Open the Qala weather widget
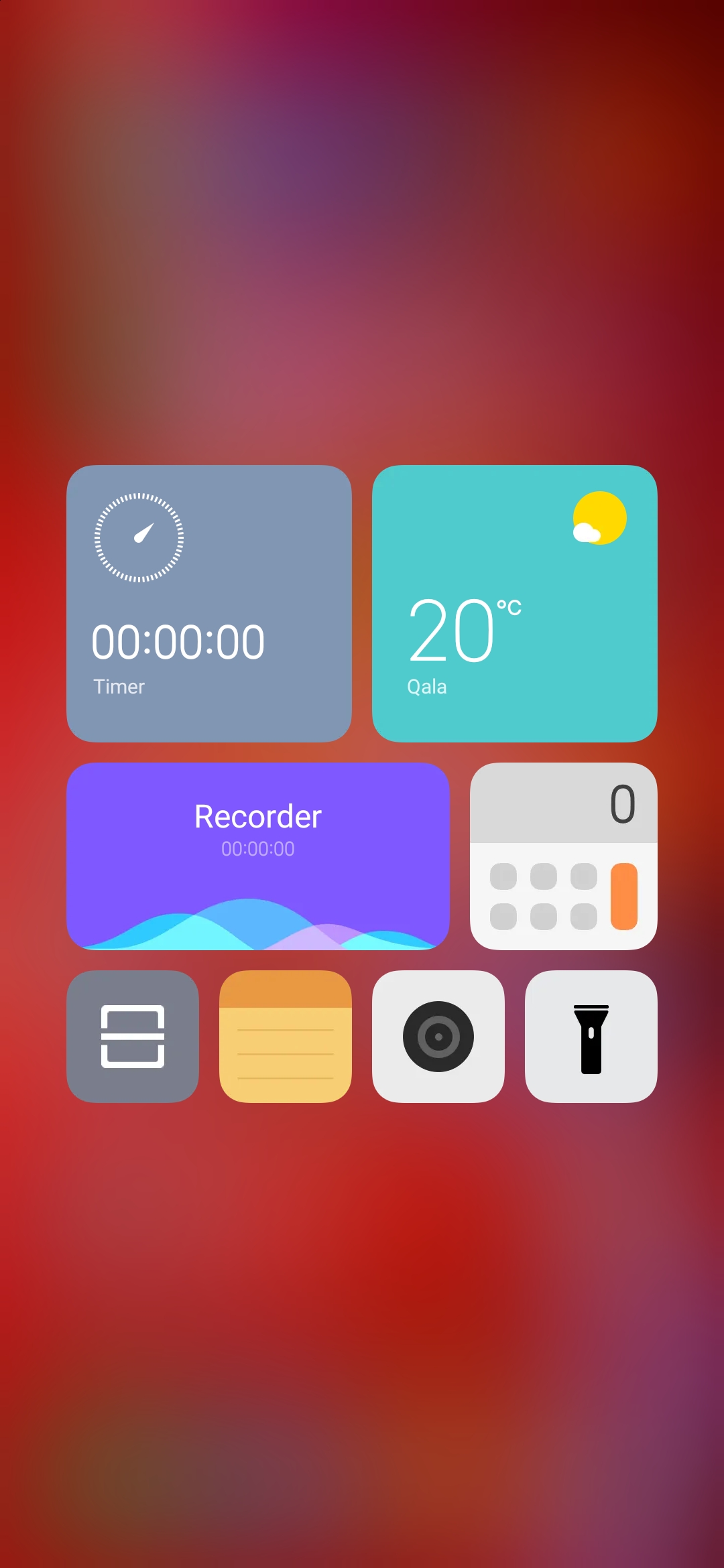This screenshot has width=724, height=1568. (514, 603)
